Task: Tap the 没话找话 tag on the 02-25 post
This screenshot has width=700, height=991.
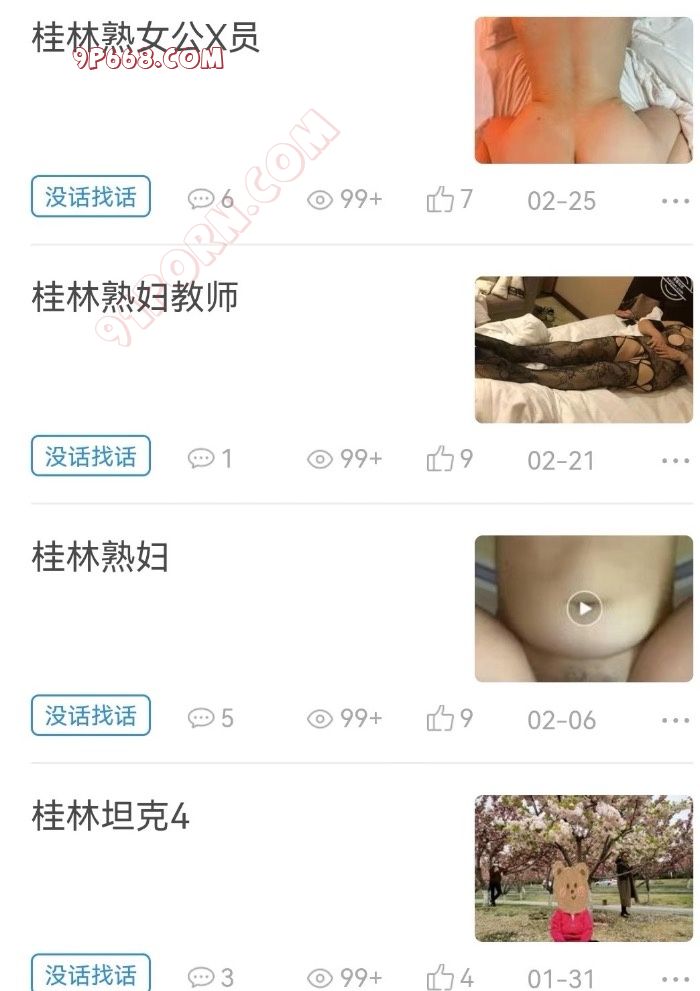Action: click(x=91, y=197)
